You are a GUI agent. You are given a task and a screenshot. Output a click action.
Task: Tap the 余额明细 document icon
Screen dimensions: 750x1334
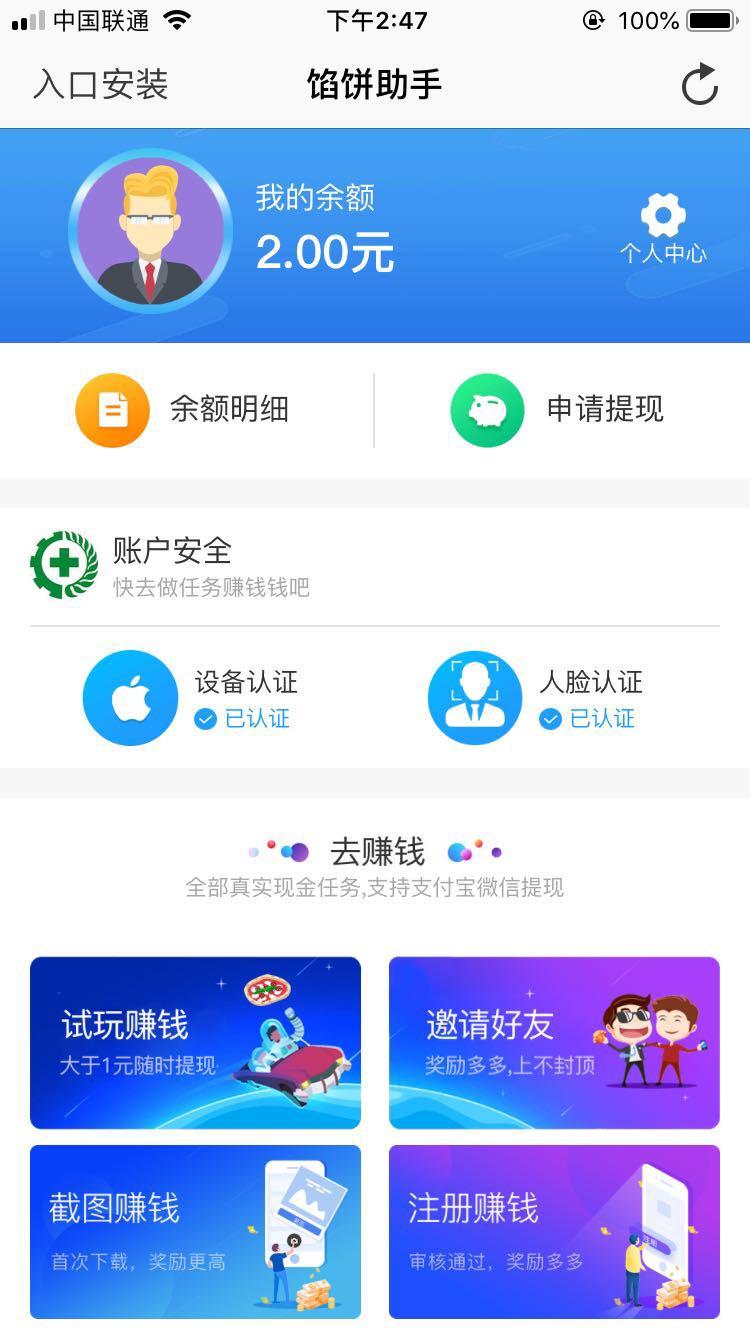click(112, 410)
